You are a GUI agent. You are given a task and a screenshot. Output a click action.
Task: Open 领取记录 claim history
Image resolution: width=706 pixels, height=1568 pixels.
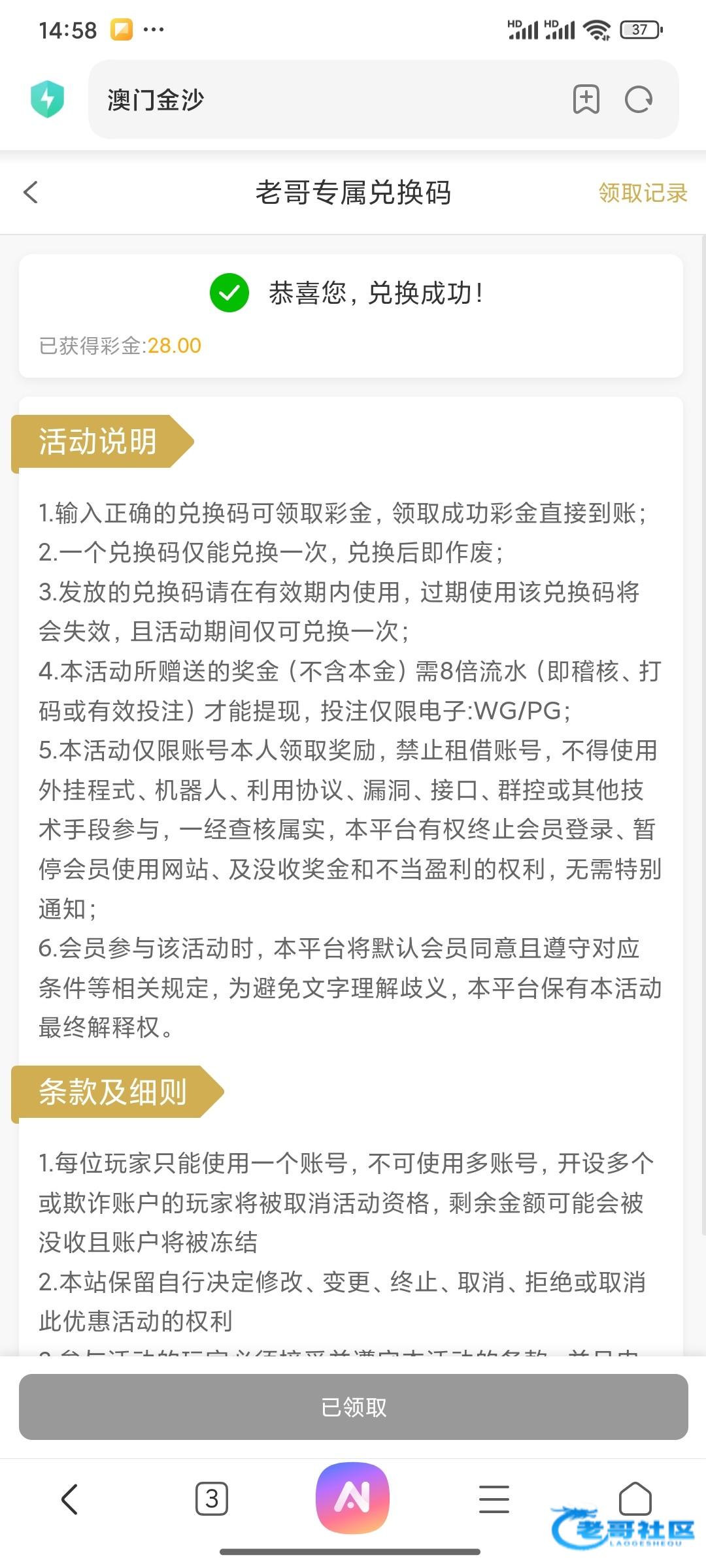[x=643, y=193]
